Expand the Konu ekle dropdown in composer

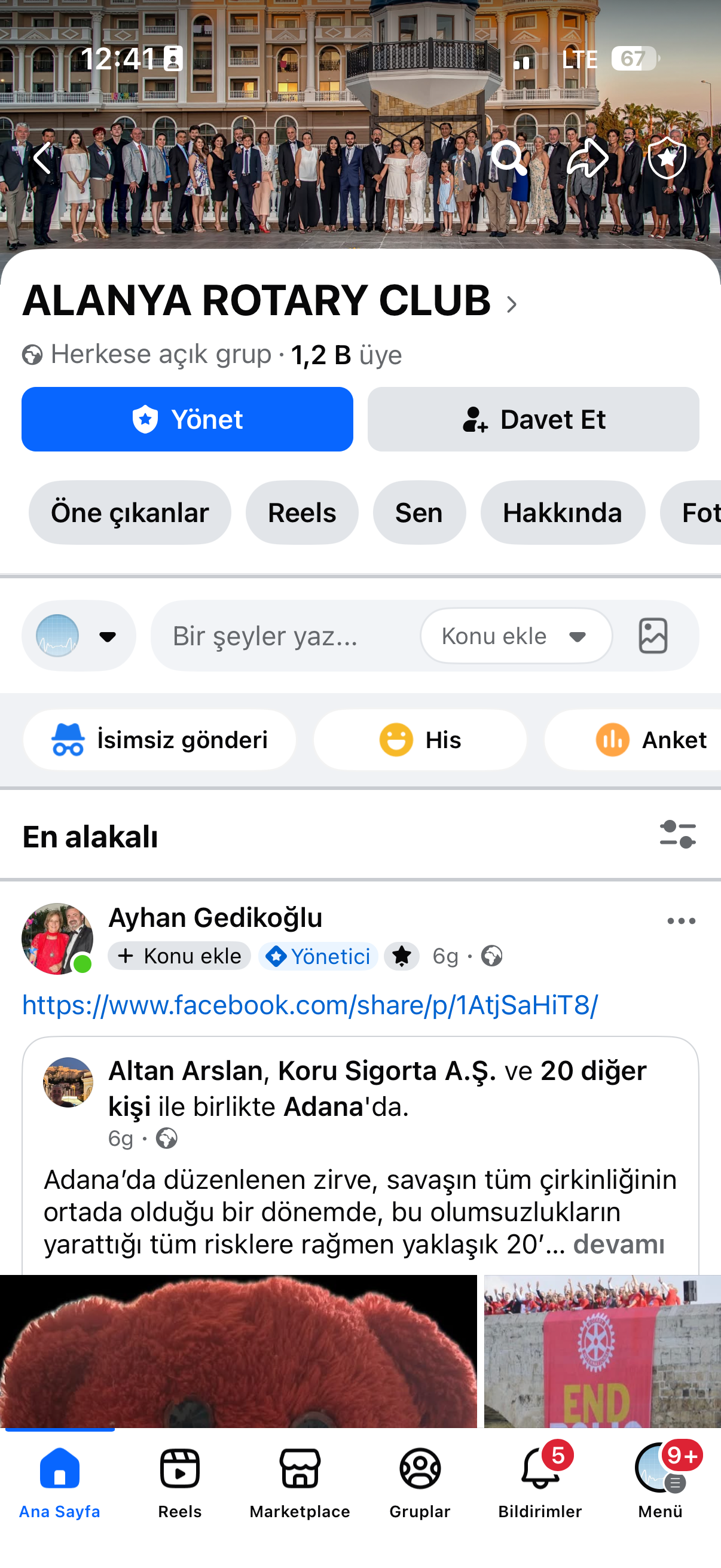(515, 636)
